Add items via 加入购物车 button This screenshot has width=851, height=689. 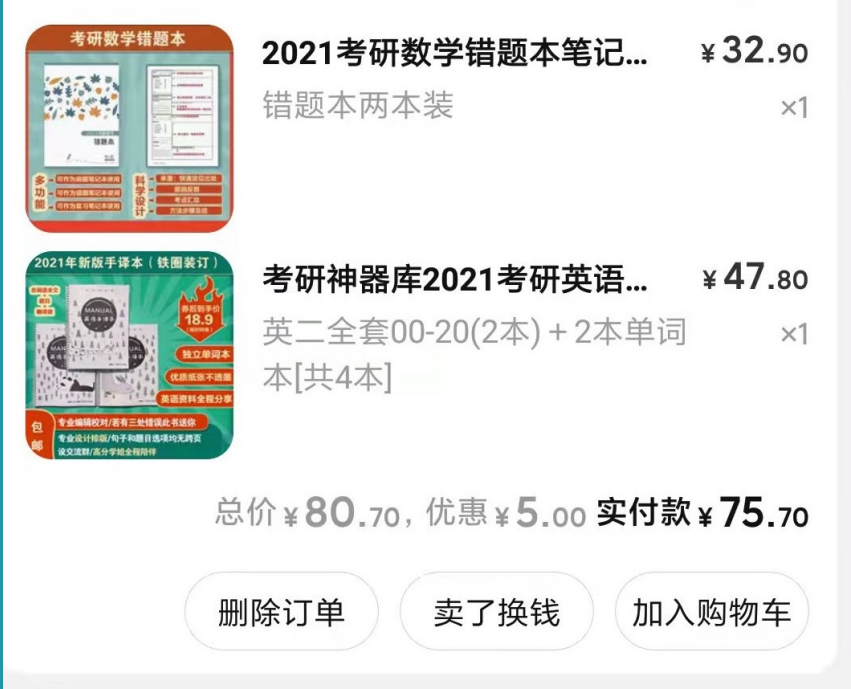[x=711, y=612]
